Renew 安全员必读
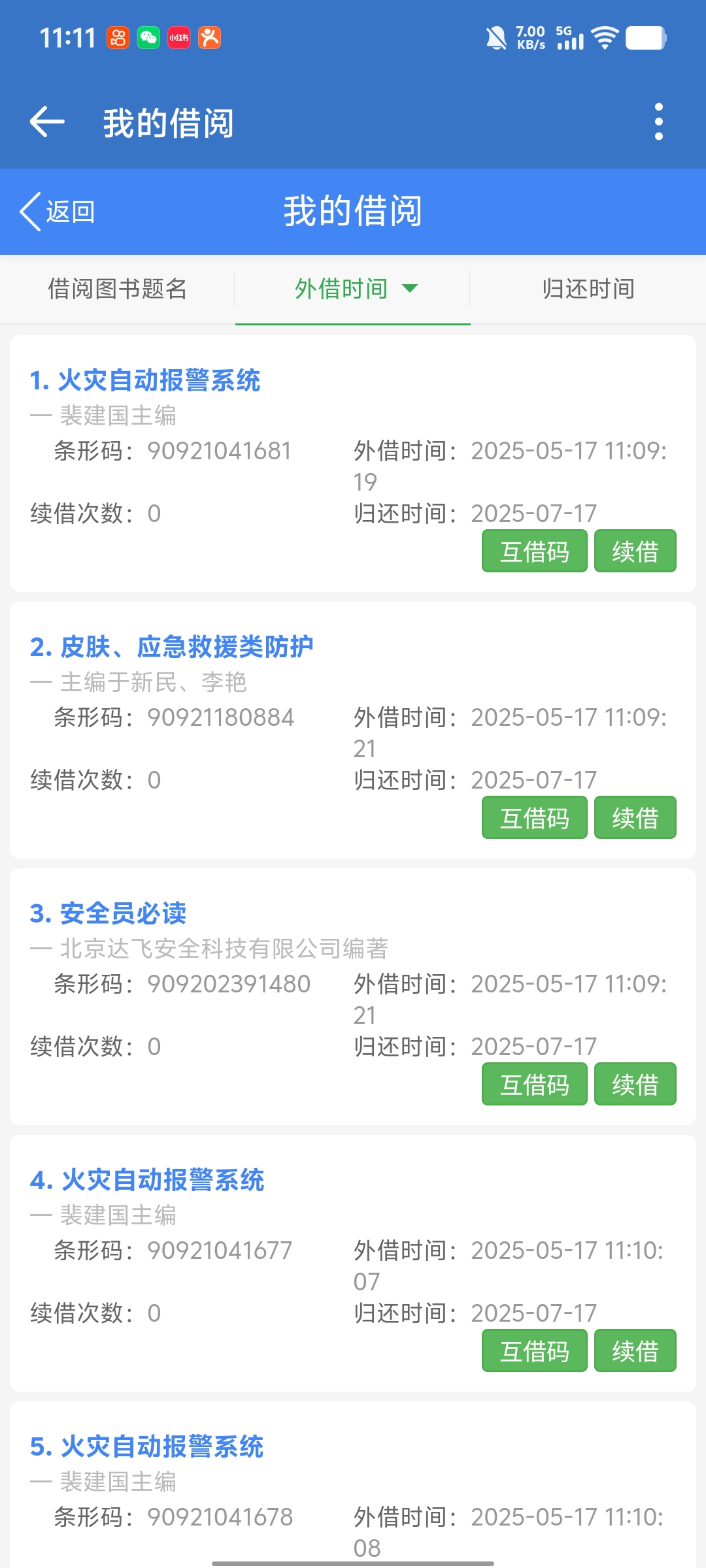The width and height of the screenshot is (706, 1568). pos(635,1085)
